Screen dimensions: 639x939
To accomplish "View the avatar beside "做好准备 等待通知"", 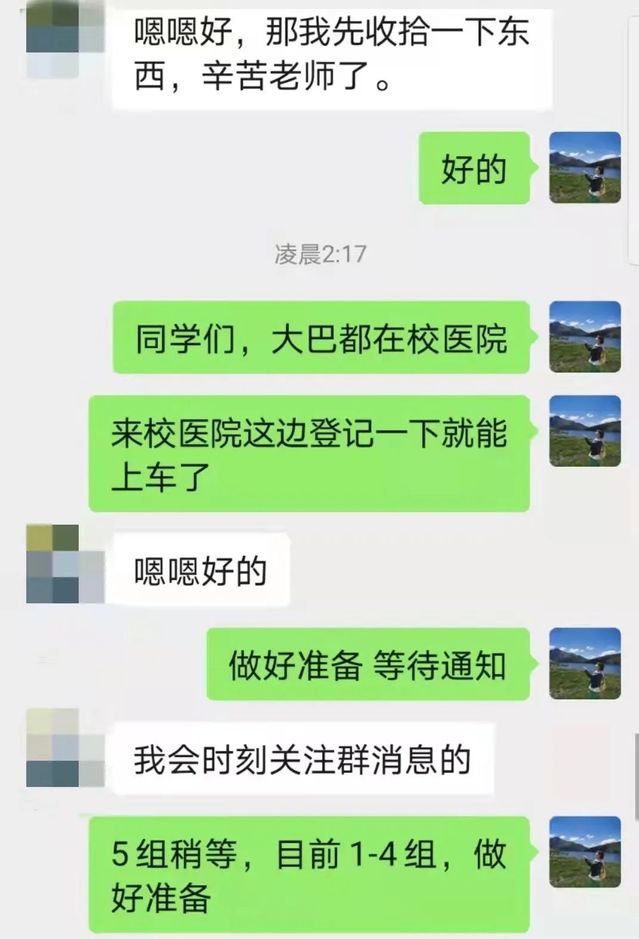I will [x=585, y=663].
